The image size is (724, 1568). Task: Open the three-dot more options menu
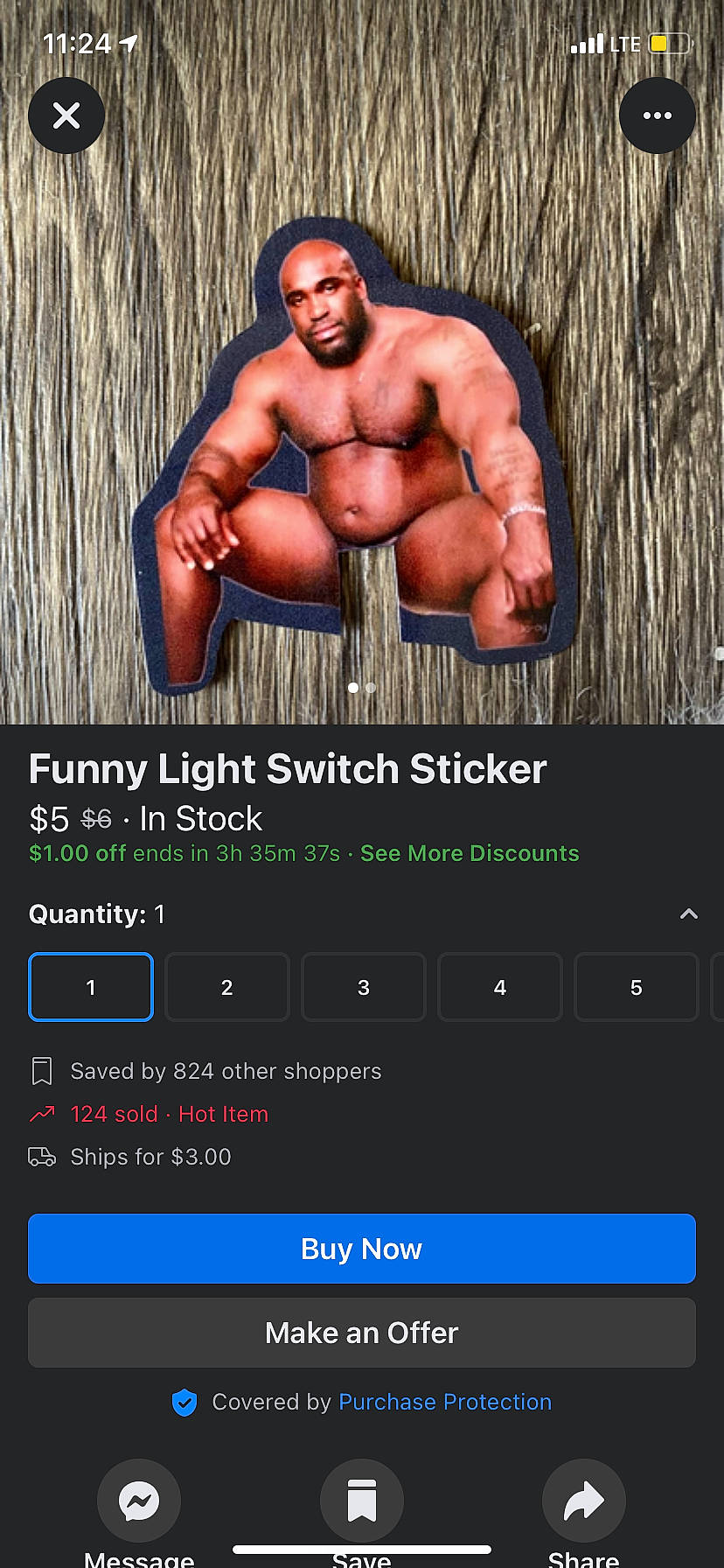point(657,115)
